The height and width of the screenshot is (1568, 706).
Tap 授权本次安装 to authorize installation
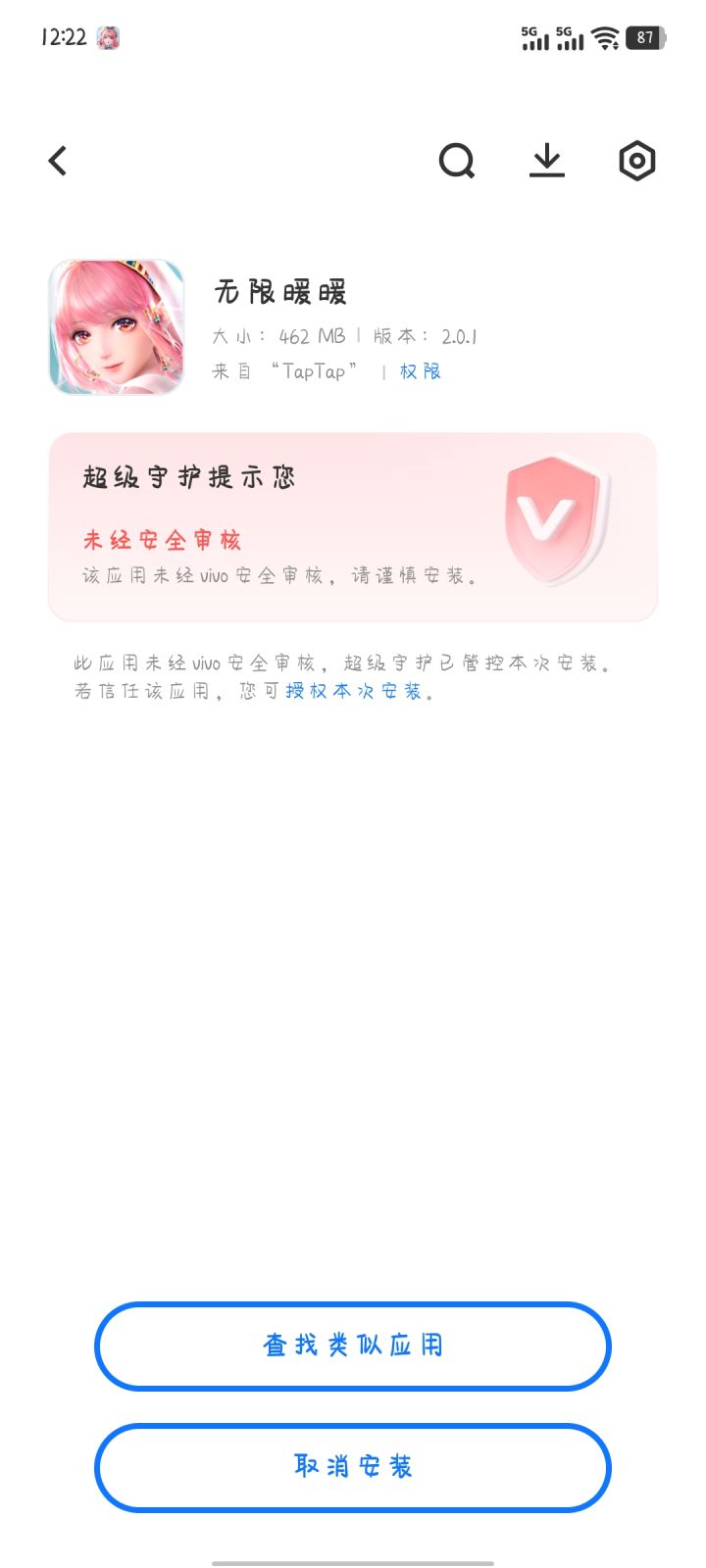click(357, 692)
